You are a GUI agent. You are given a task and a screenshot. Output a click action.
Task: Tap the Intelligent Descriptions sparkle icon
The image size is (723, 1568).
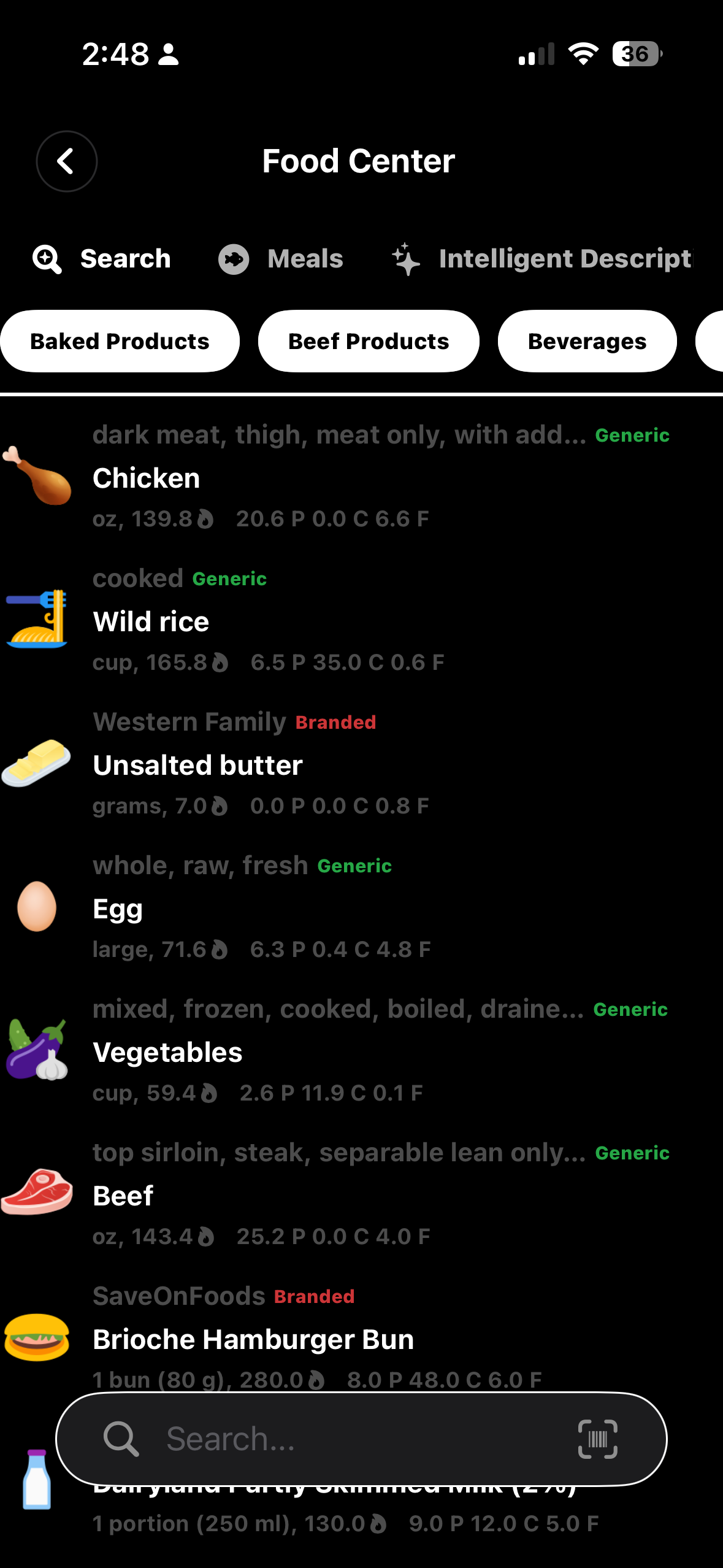tap(407, 258)
